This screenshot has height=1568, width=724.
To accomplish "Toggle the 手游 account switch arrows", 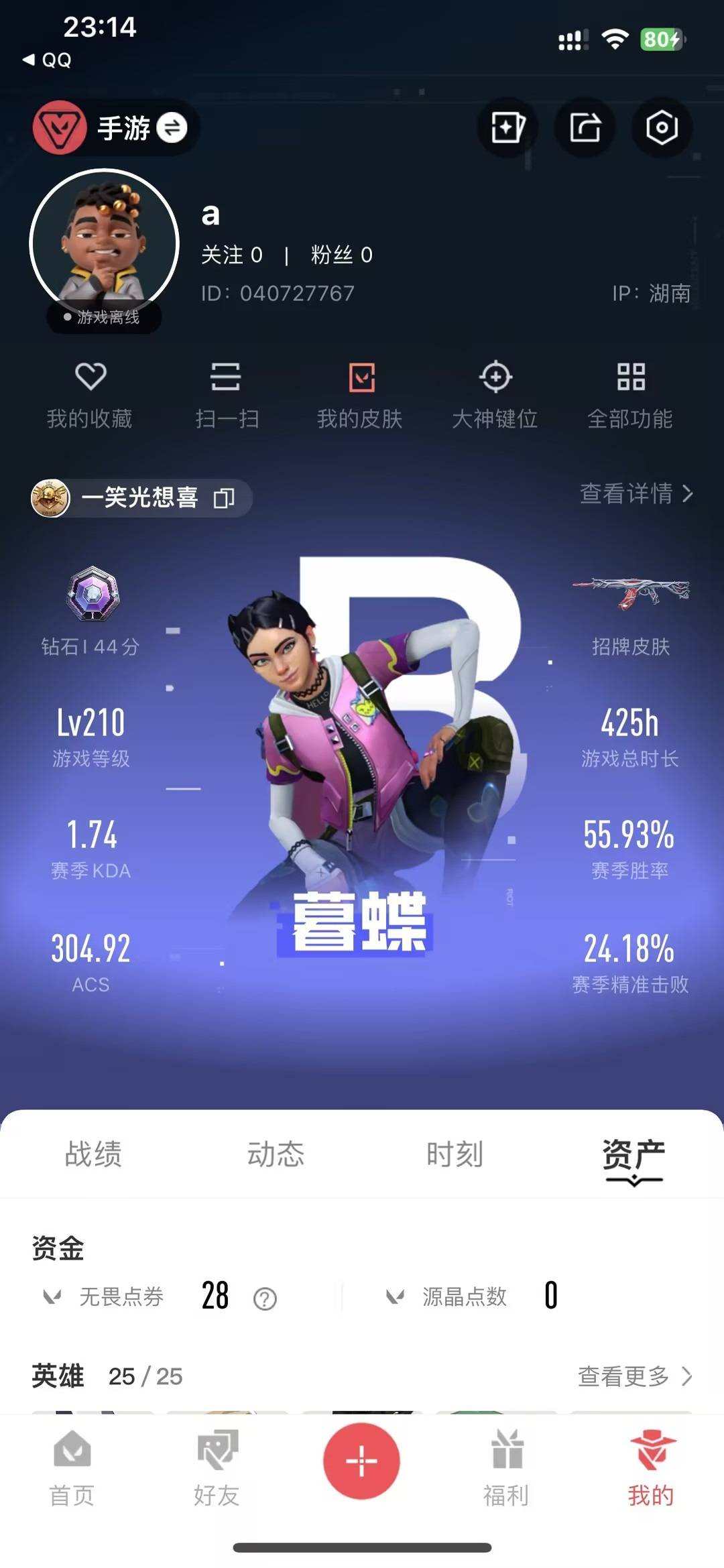I will [x=172, y=127].
